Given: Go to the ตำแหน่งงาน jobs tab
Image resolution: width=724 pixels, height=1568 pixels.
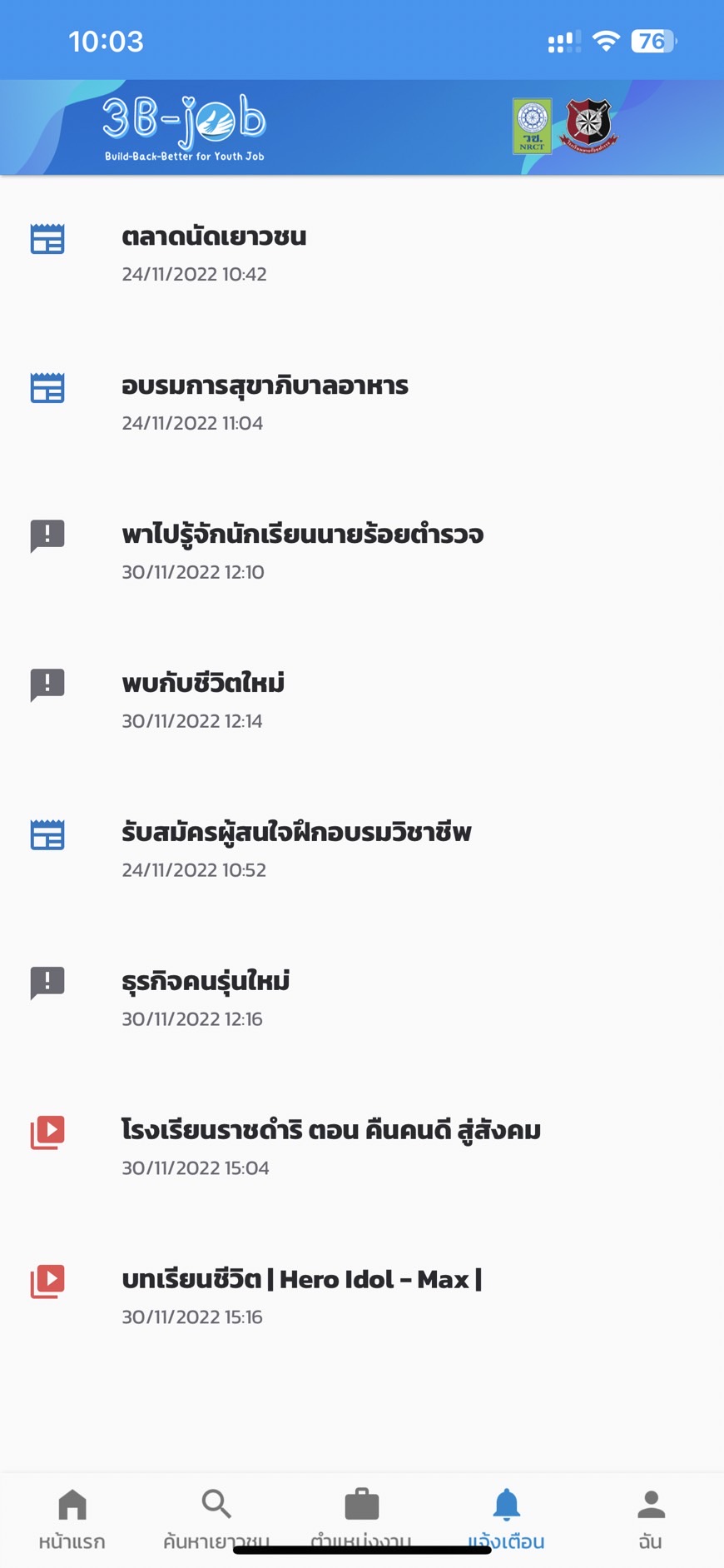Looking at the screenshot, I should (x=361, y=1519).
